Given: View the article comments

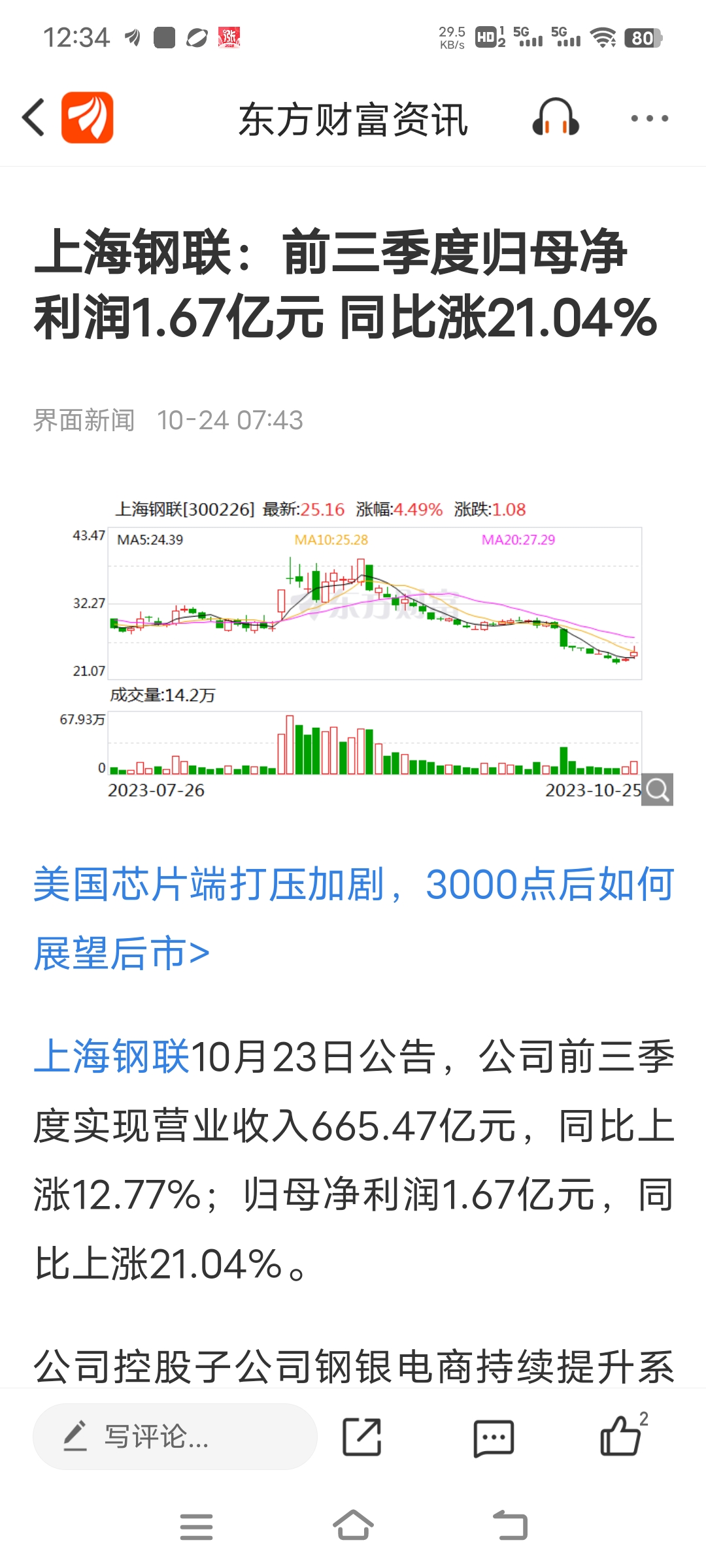Looking at the screenshot, I should pos(494,1437).
